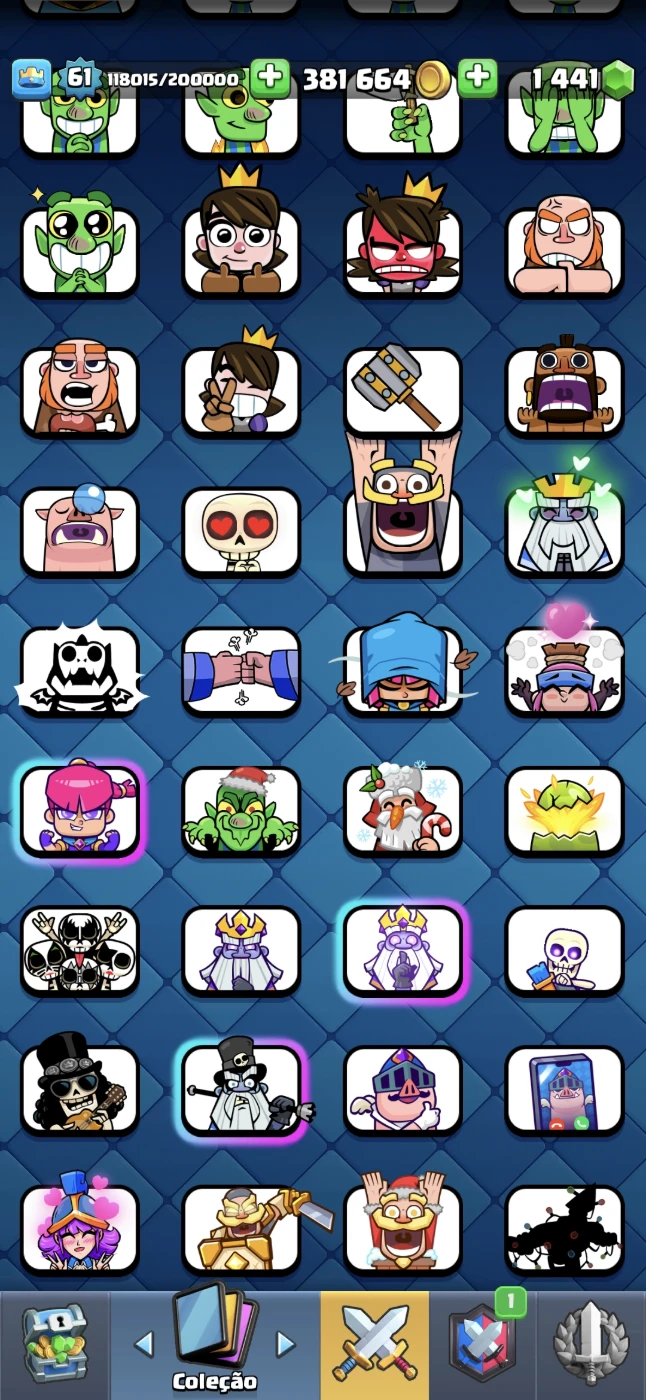
Task: Open the shop chest tab
Action: click(54, 1345)
